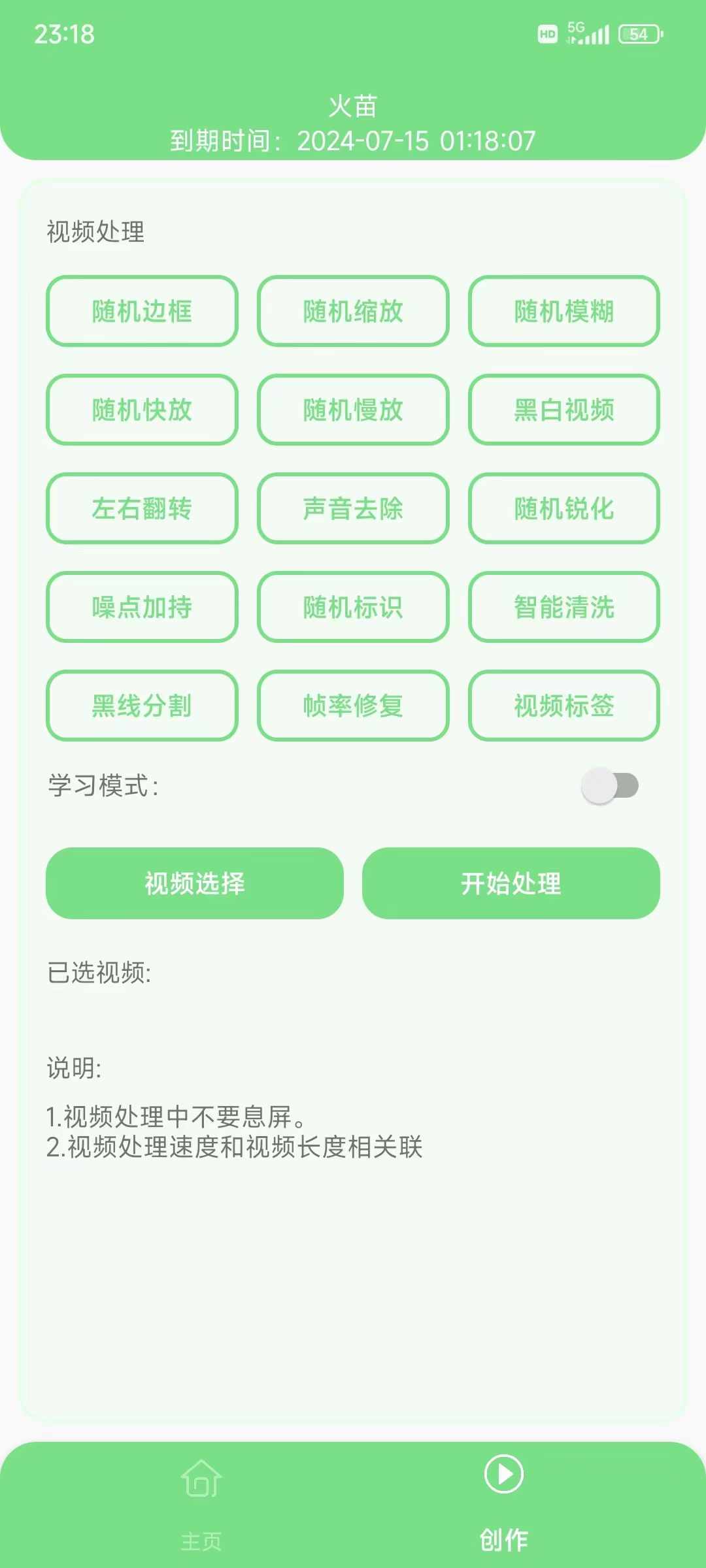Image resolution: width=706 pixels, height=1568 pixels.
Task: Tap 随机锐化
Action: 564,508
